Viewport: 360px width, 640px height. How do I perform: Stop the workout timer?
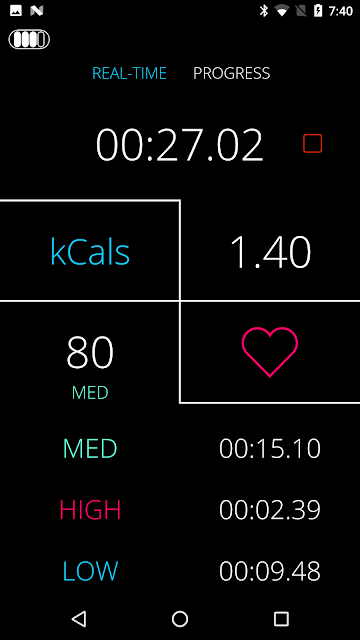[x=312, y=144]
